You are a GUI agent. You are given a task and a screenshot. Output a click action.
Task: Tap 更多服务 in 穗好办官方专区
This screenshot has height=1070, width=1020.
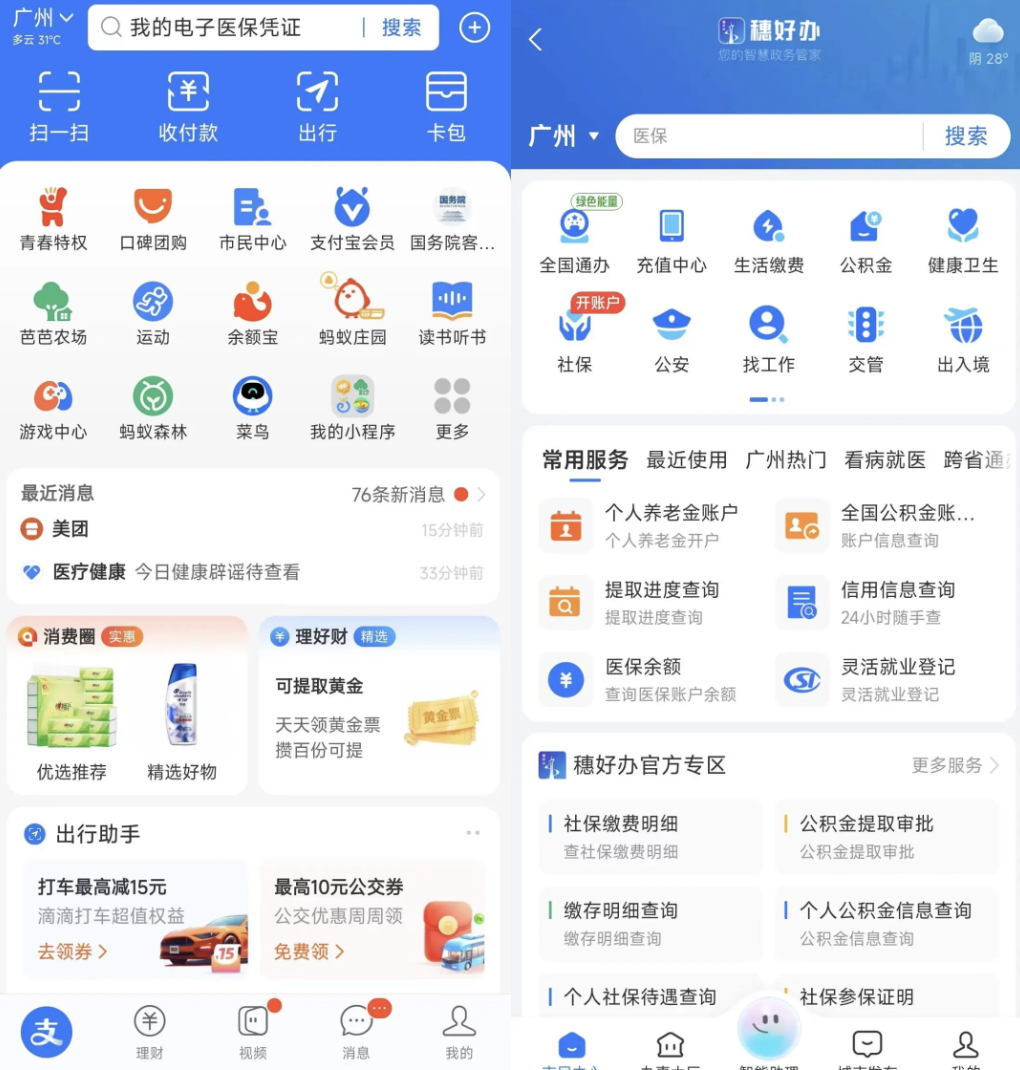(954, 765)
